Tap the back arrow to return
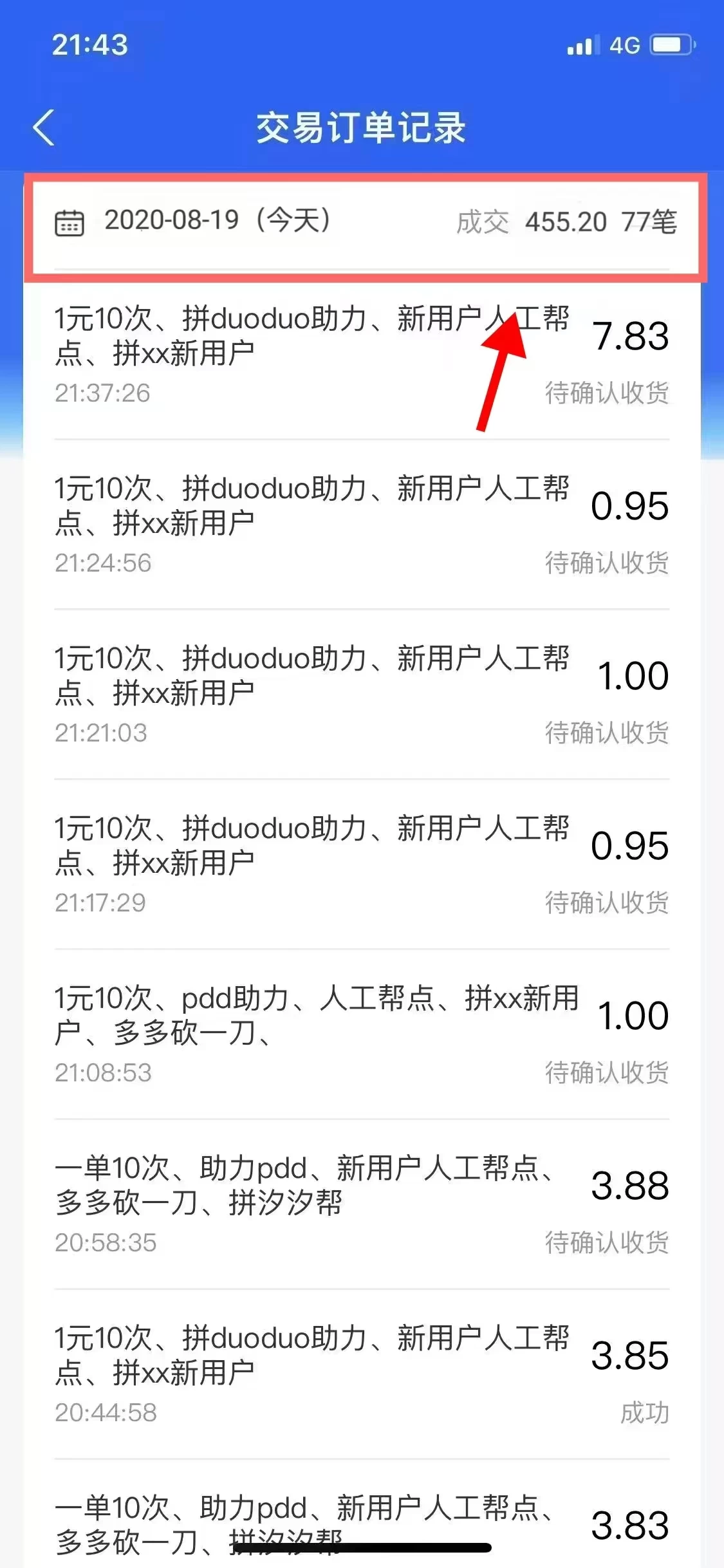This screenshot has width=724, height=1568. click(43, 128)
